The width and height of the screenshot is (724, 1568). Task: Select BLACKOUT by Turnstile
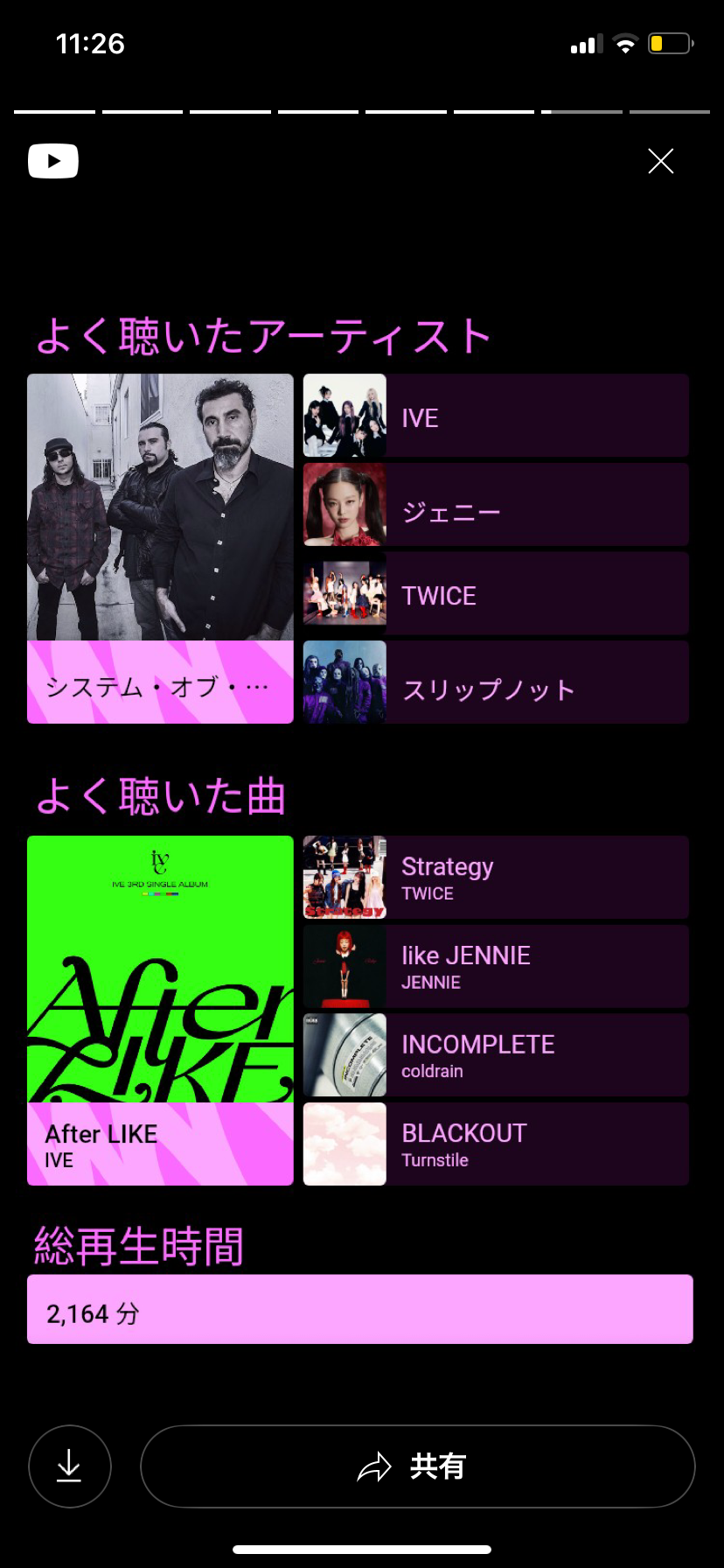coord(495,1144)
